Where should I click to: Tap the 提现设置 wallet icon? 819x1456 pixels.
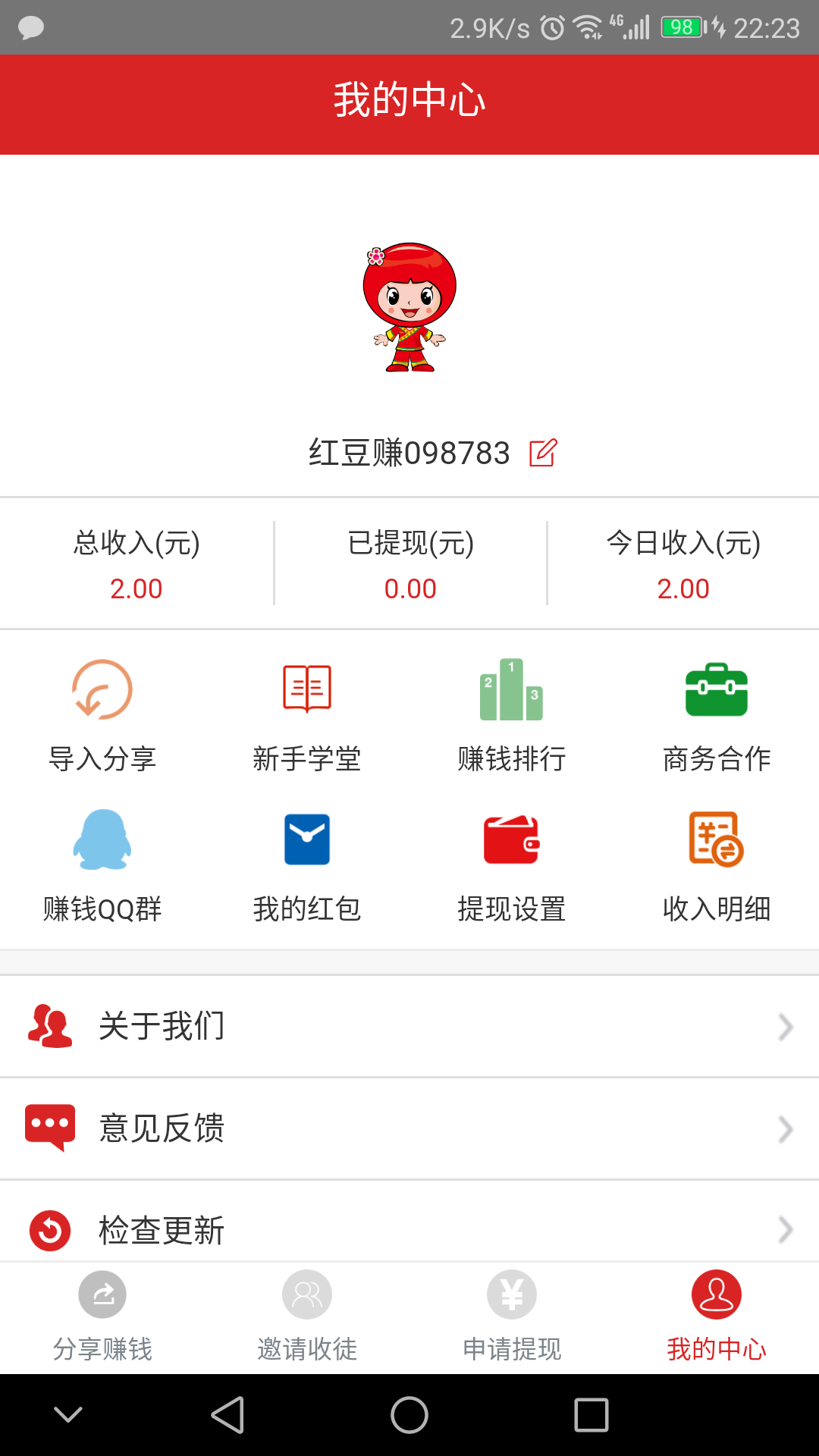[512, 840]
